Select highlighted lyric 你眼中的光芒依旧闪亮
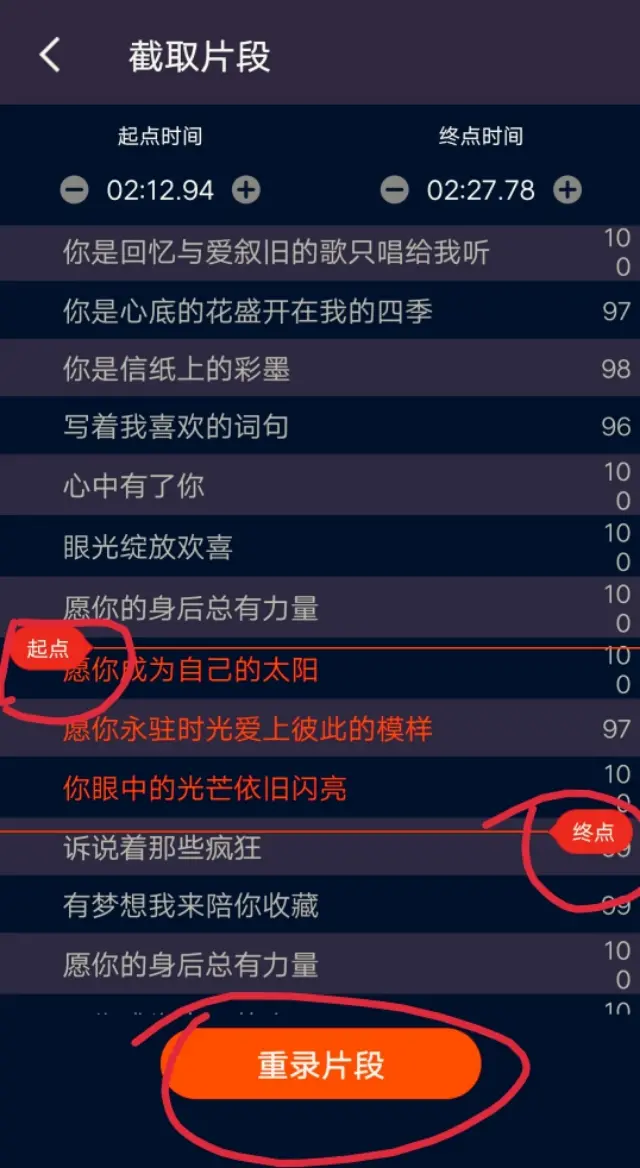 (205, 788)
